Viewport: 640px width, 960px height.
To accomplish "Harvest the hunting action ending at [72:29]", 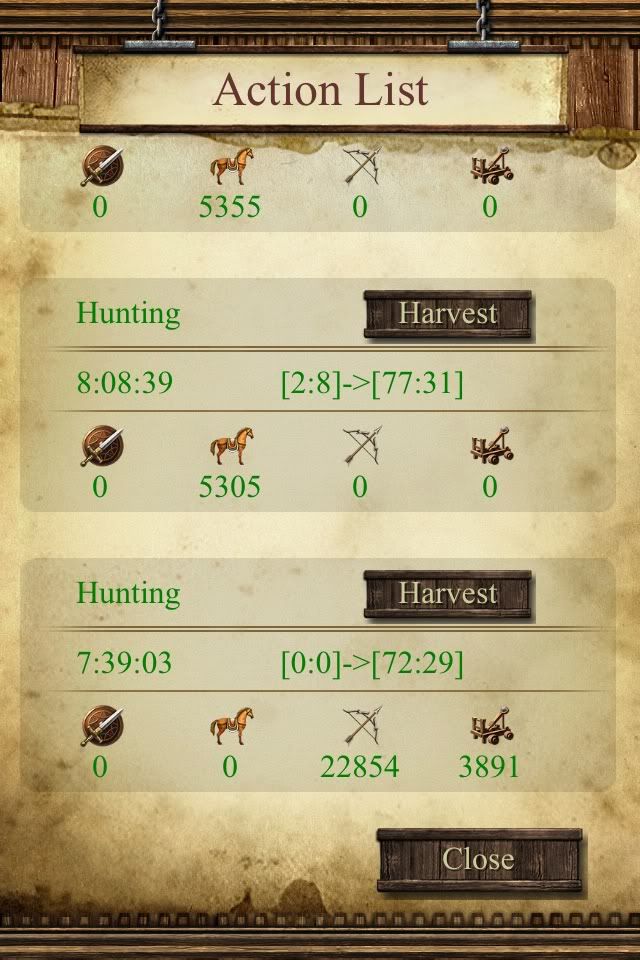I will tap(447, 594).
